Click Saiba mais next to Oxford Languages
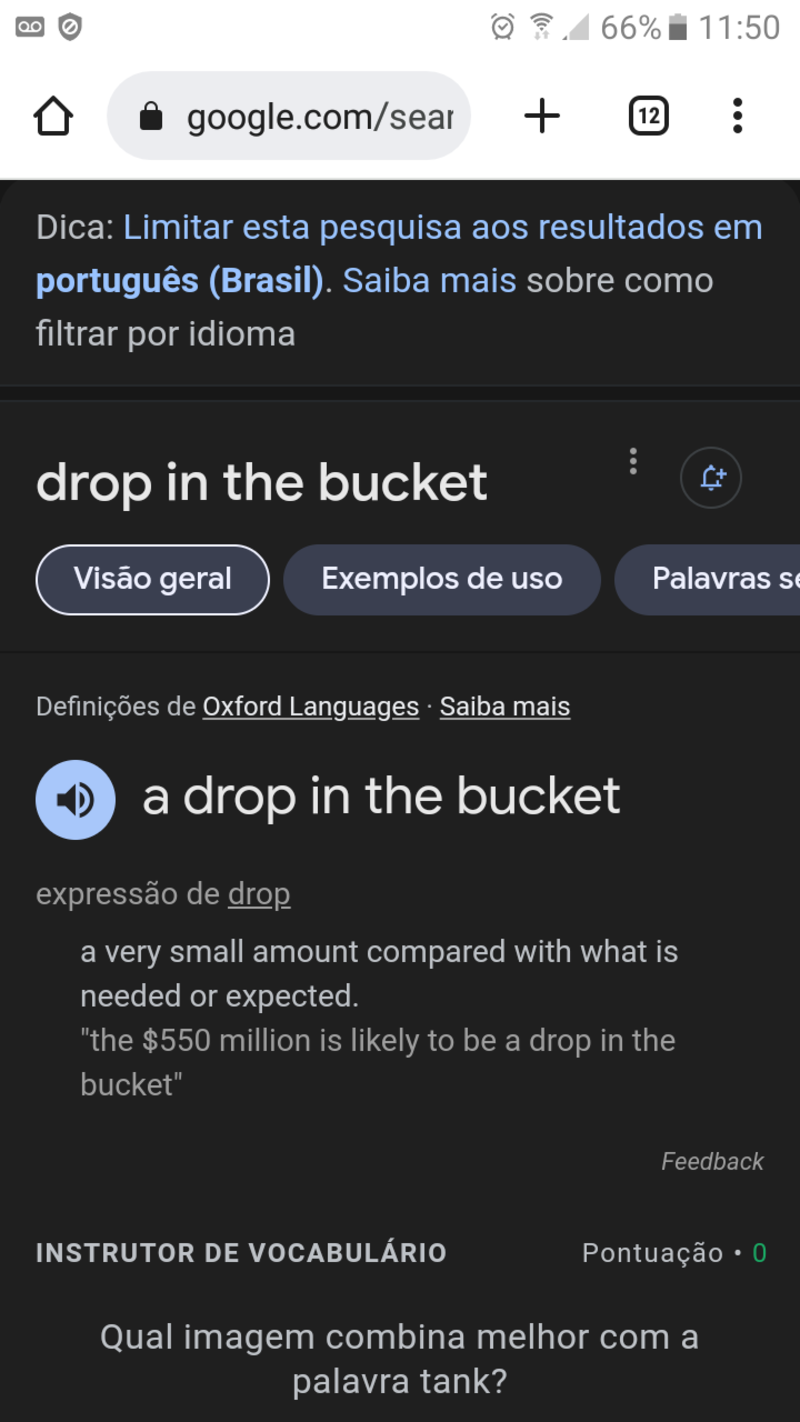The image size is (800, 1422). click(x=504, y=706)
